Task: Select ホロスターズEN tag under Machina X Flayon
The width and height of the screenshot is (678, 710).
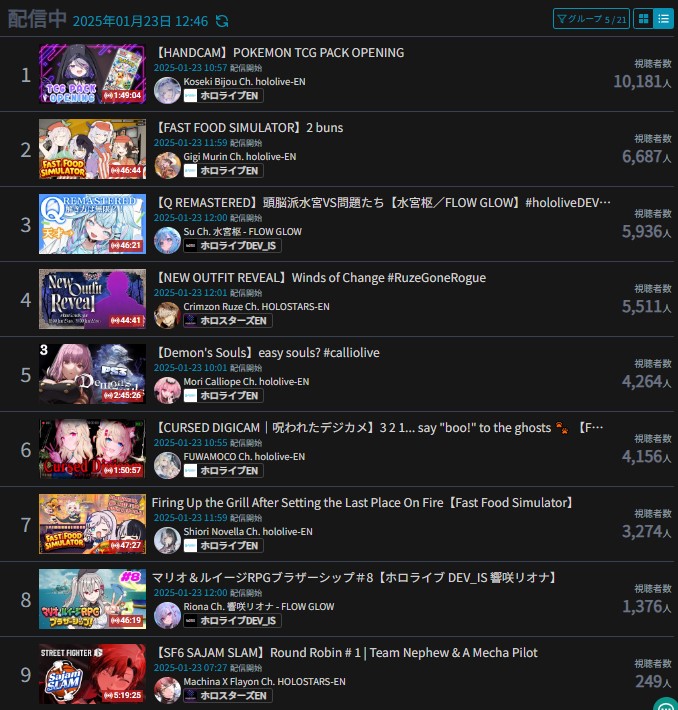Action: [x=234, y=696]
